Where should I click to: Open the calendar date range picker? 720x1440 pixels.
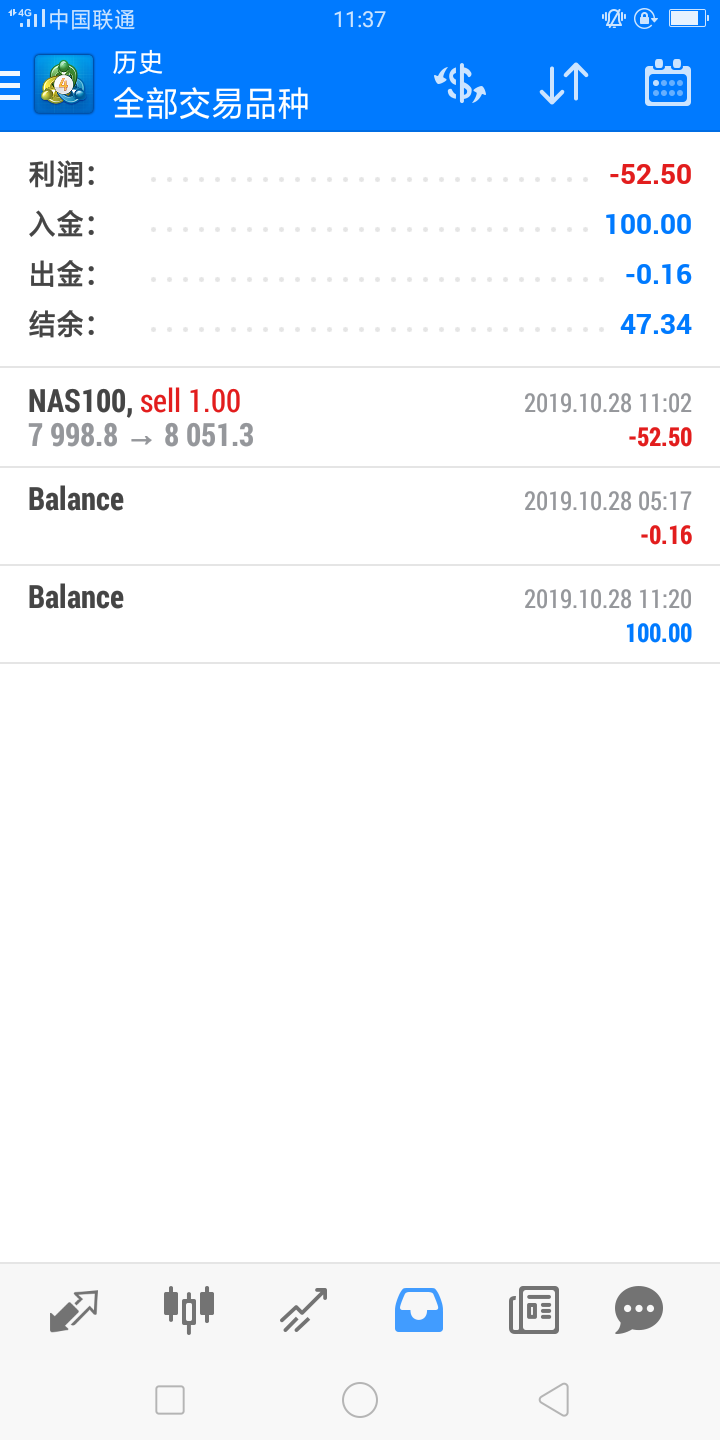coord(667,84)
